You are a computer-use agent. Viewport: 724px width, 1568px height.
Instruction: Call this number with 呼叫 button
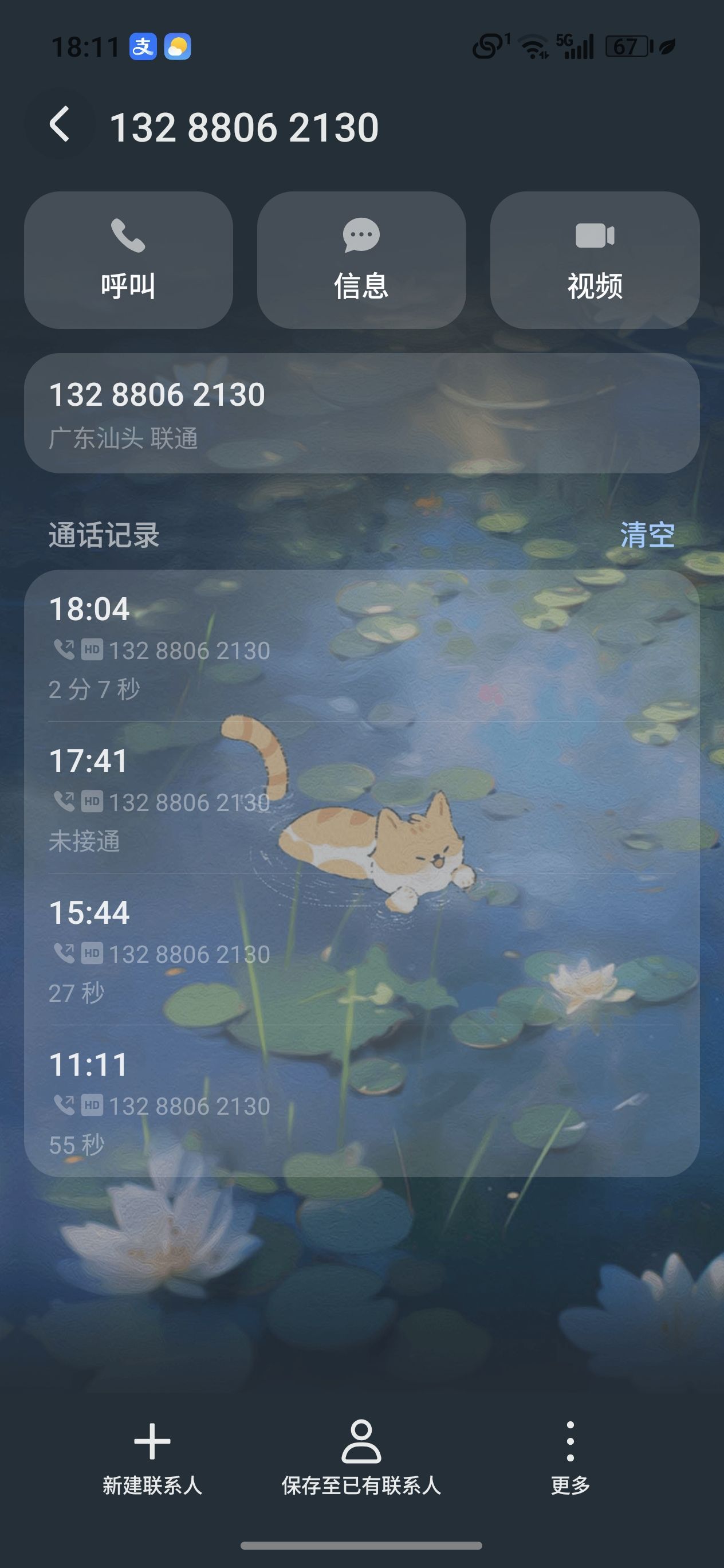(128, 260)
